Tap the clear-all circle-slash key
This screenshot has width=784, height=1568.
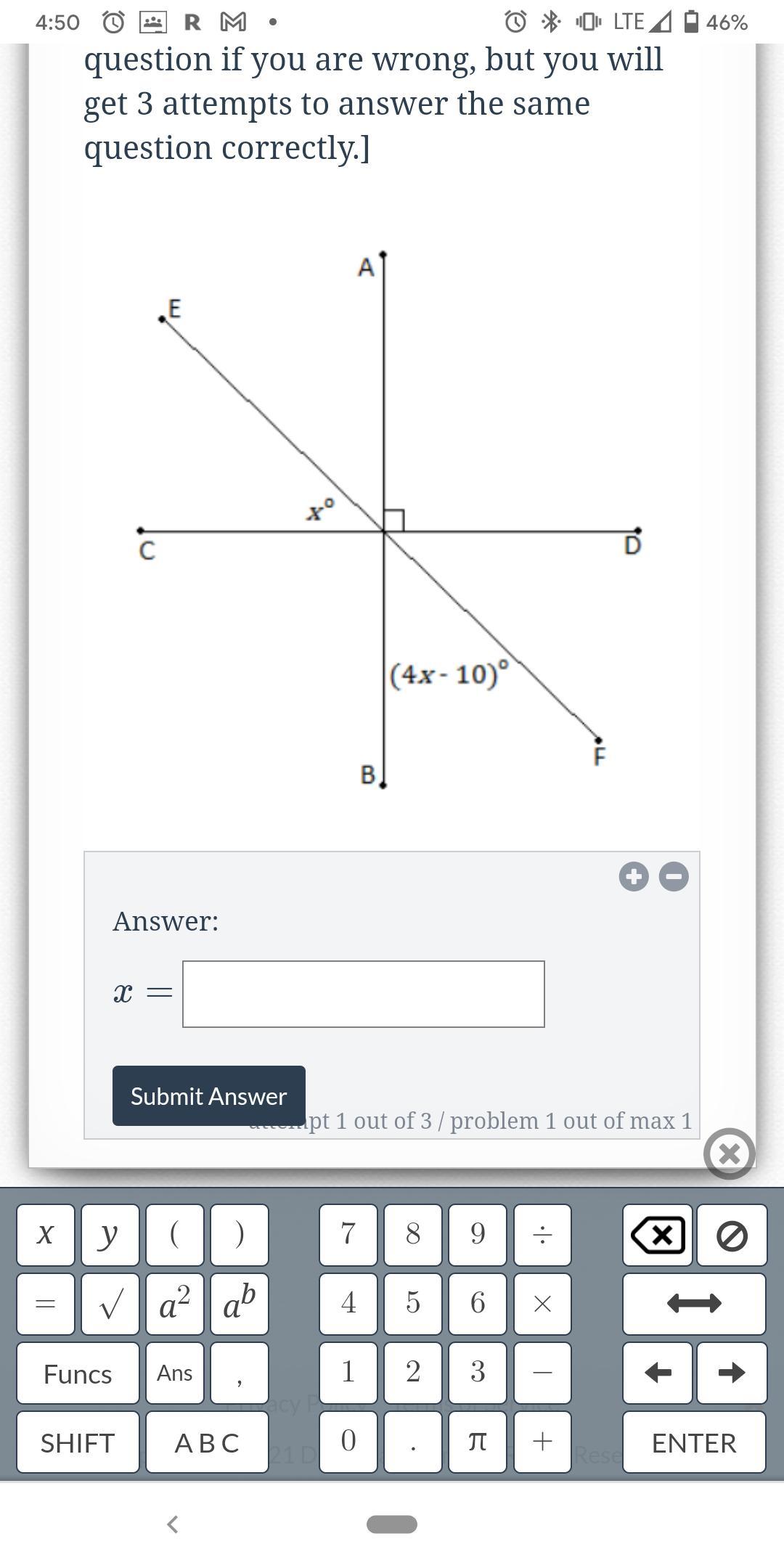click(x=732, y=1234)
